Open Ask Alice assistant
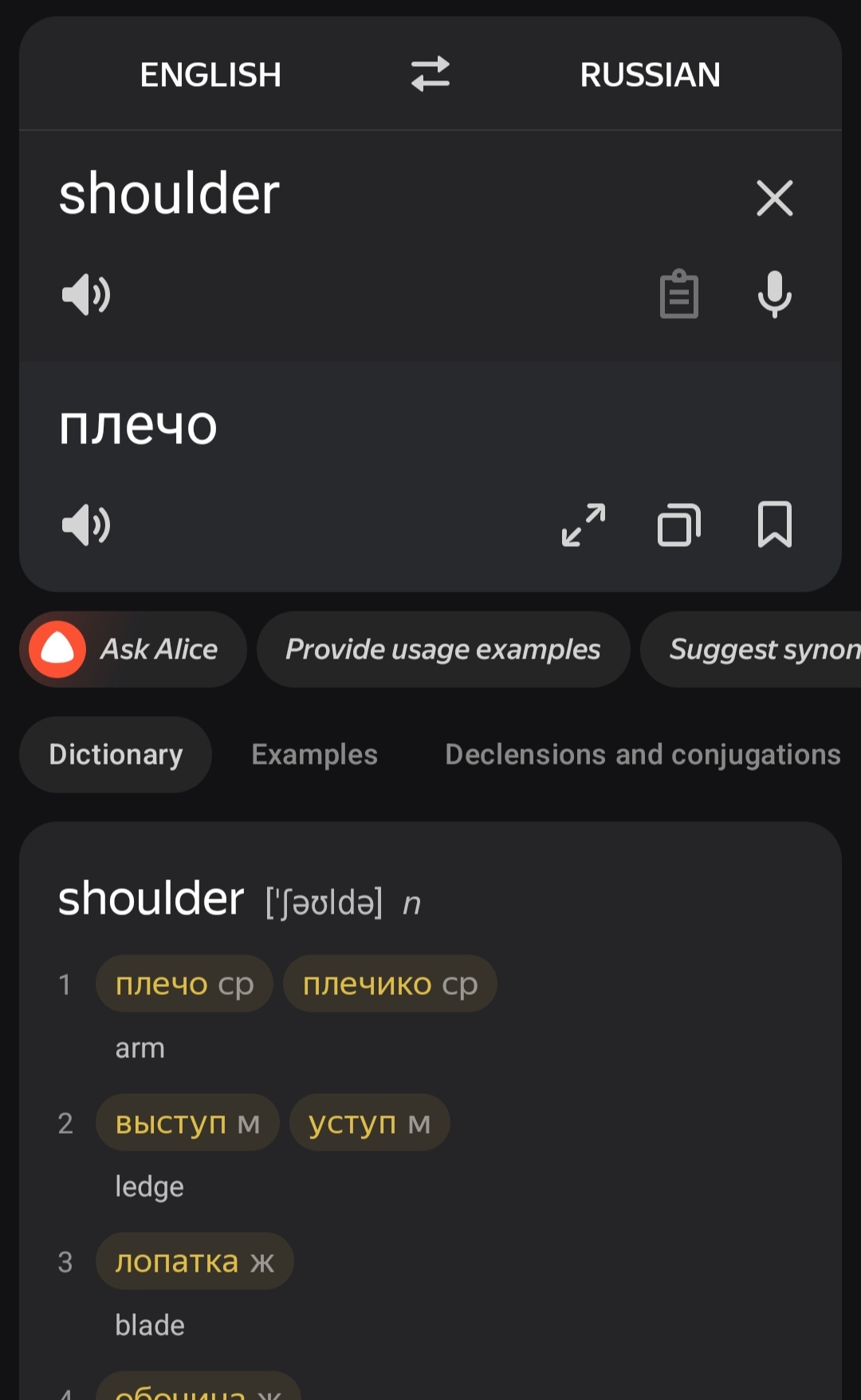This screenshot has width=861, height=1400. [x=133, y=650]
